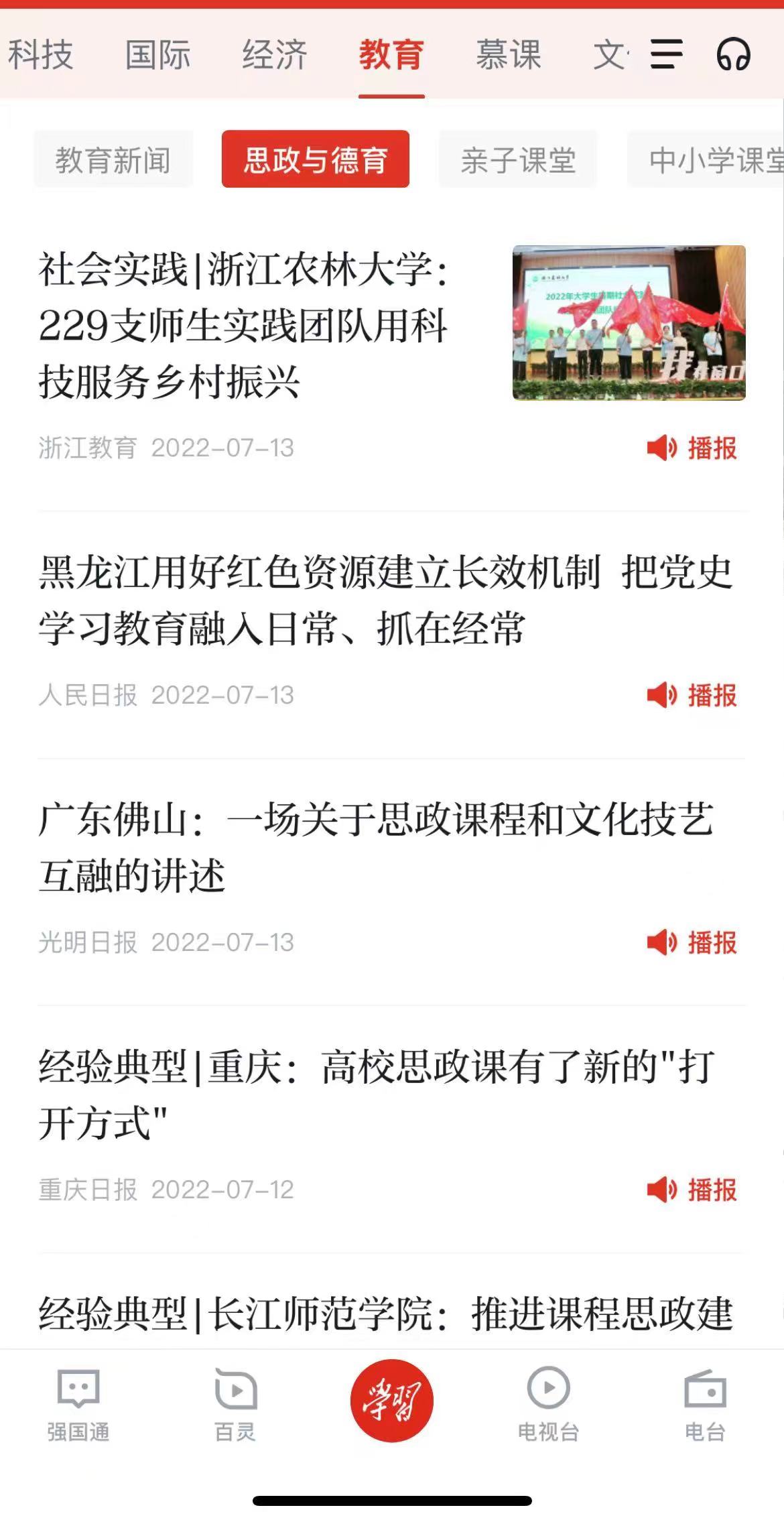The height and width of the screenshot is (1522, 784).
Task: Select the 亲子课堂 chip
Action: click(518, 160)
